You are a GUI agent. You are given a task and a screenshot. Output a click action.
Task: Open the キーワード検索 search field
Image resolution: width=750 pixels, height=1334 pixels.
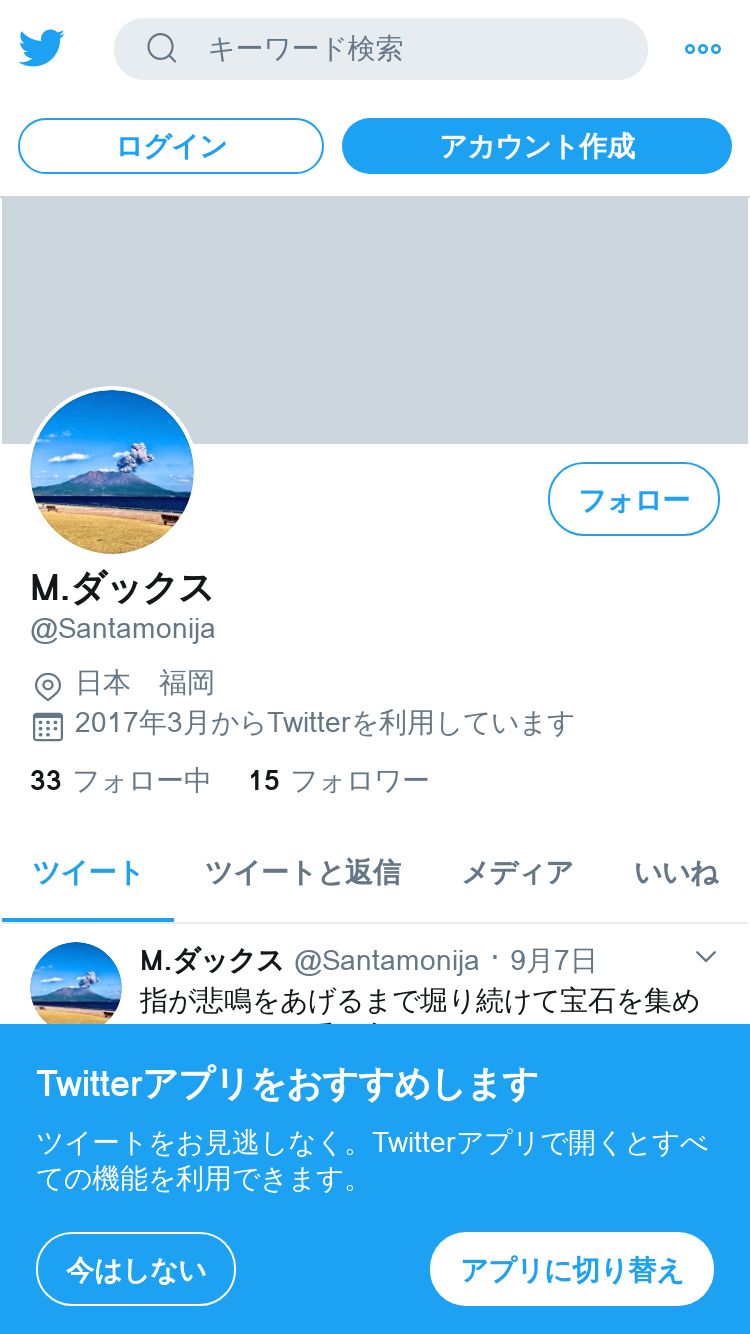(381, 49)
